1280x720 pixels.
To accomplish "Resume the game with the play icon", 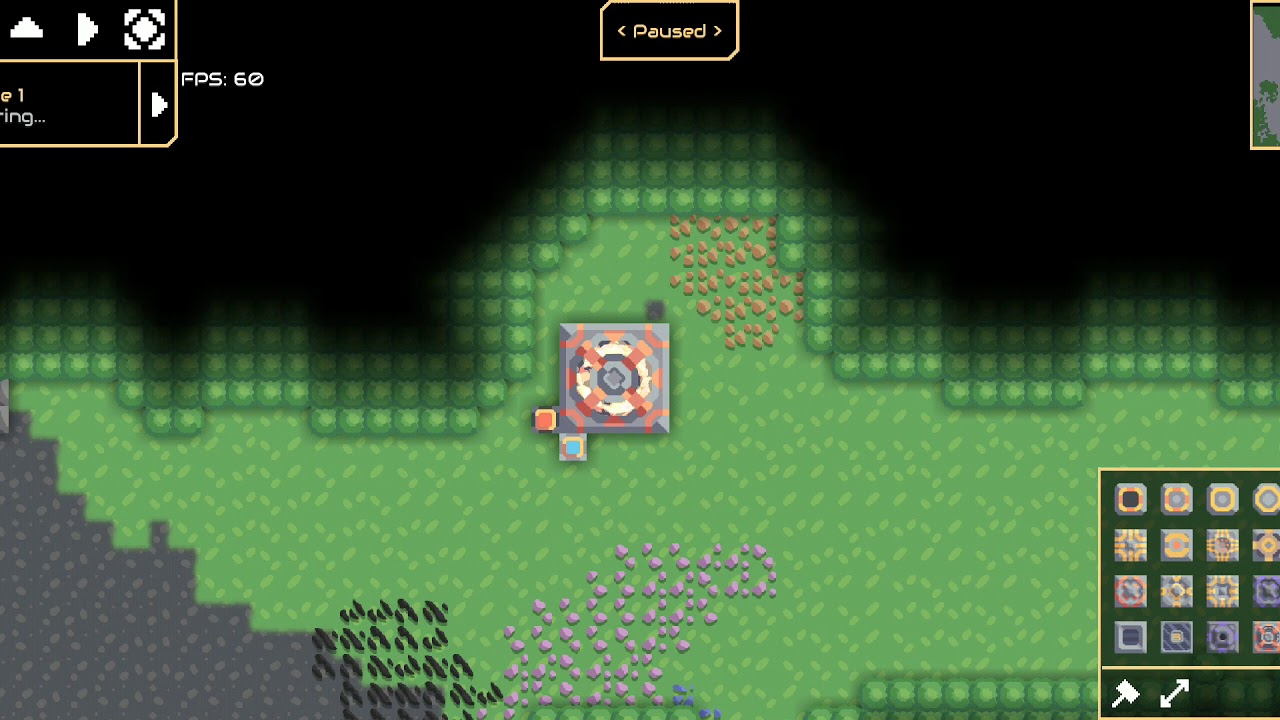I will [87, 30].
